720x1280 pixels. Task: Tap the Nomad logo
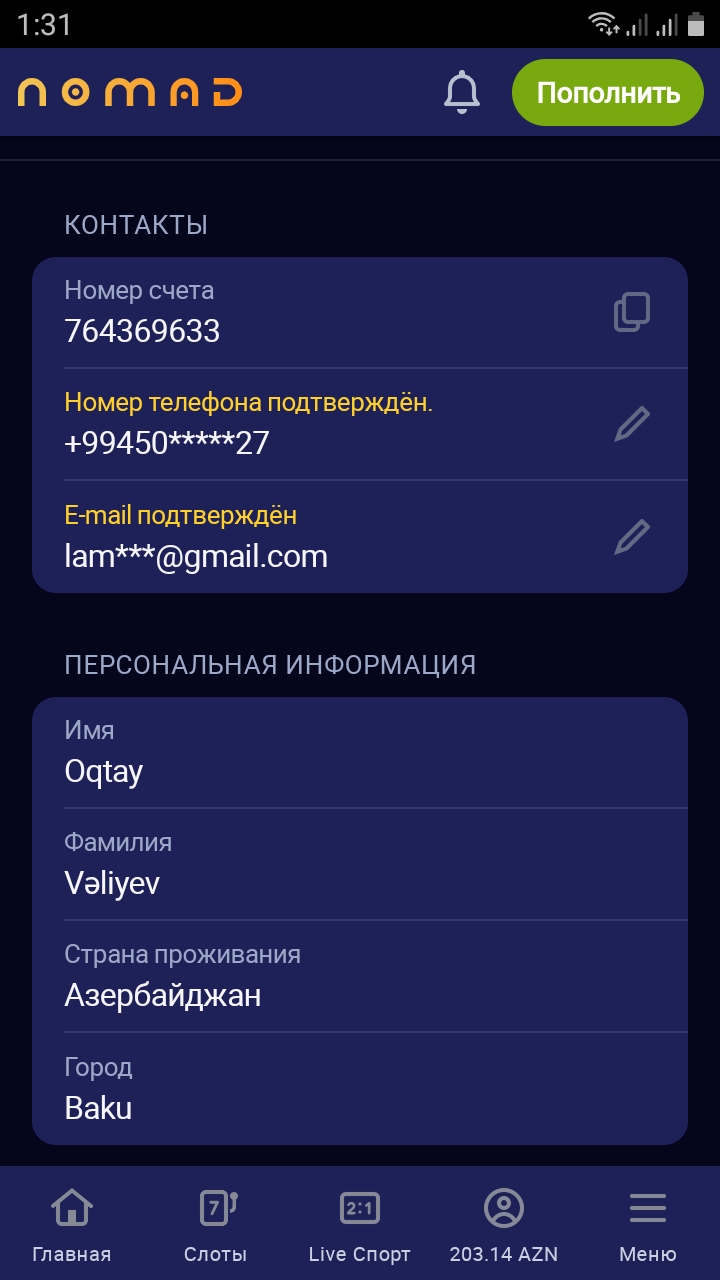pos(130,93)
